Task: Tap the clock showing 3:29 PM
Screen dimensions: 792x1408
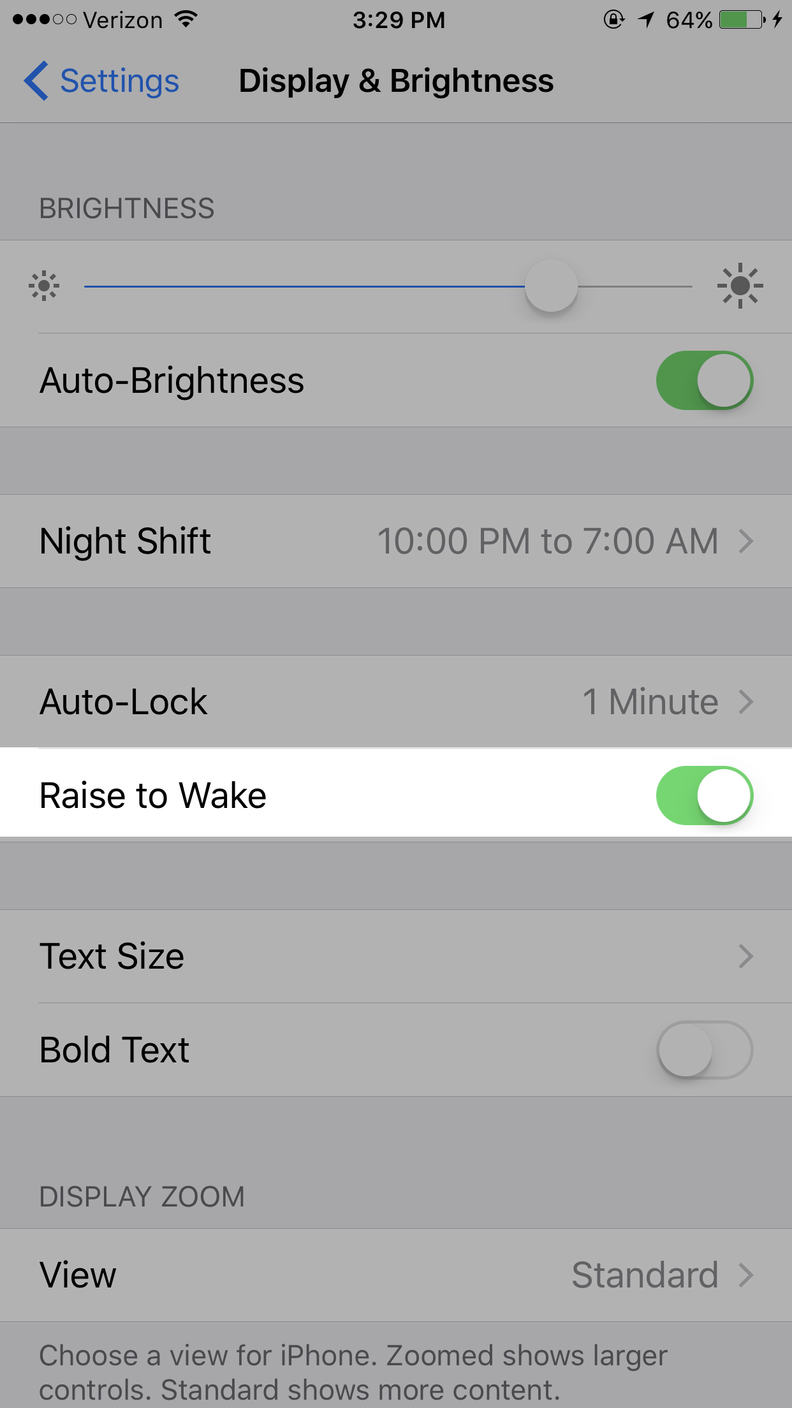Action: pyautogui.click(x=399, y=19)
